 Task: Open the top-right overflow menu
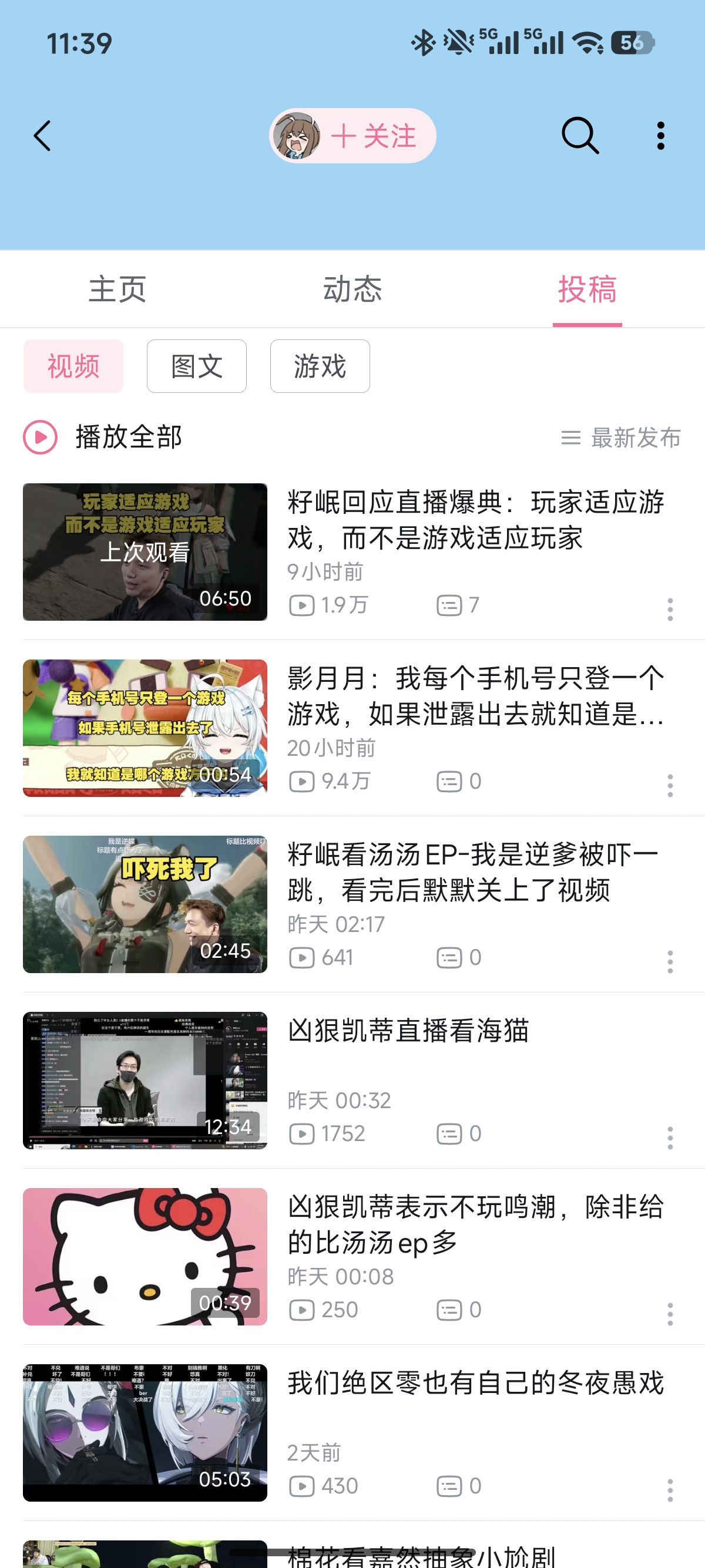(660, 135)
